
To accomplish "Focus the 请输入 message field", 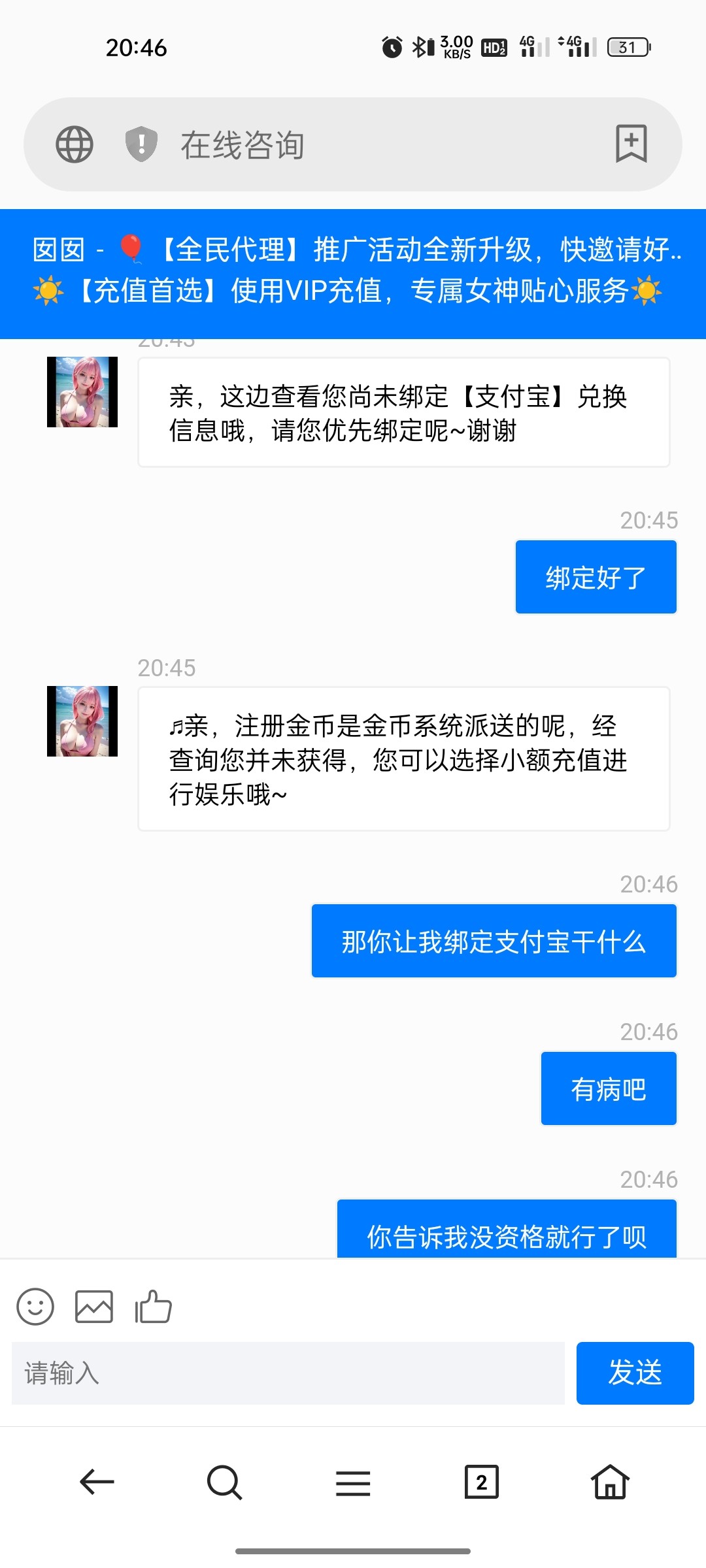I will pos(288,1373).
